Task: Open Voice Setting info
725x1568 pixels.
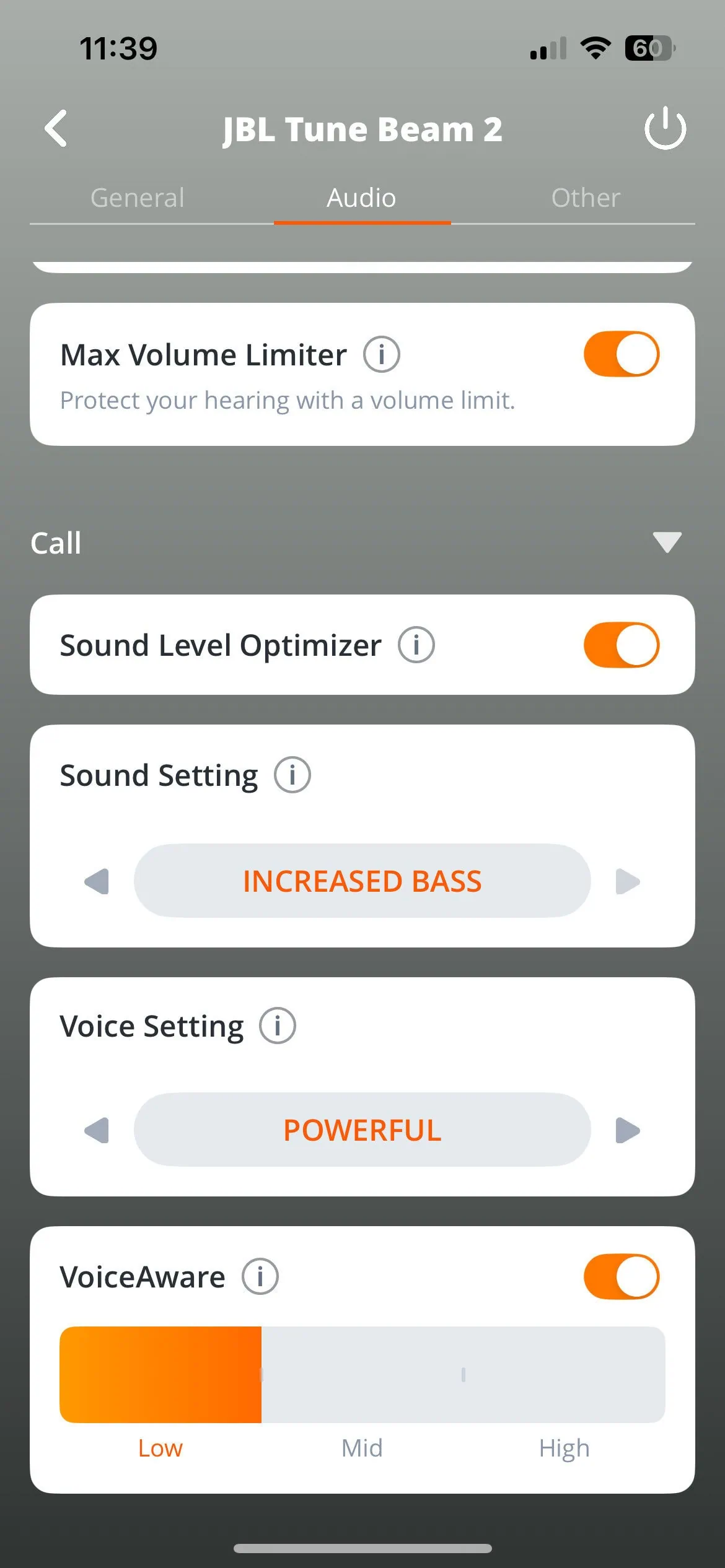Action: [277, 1026]
